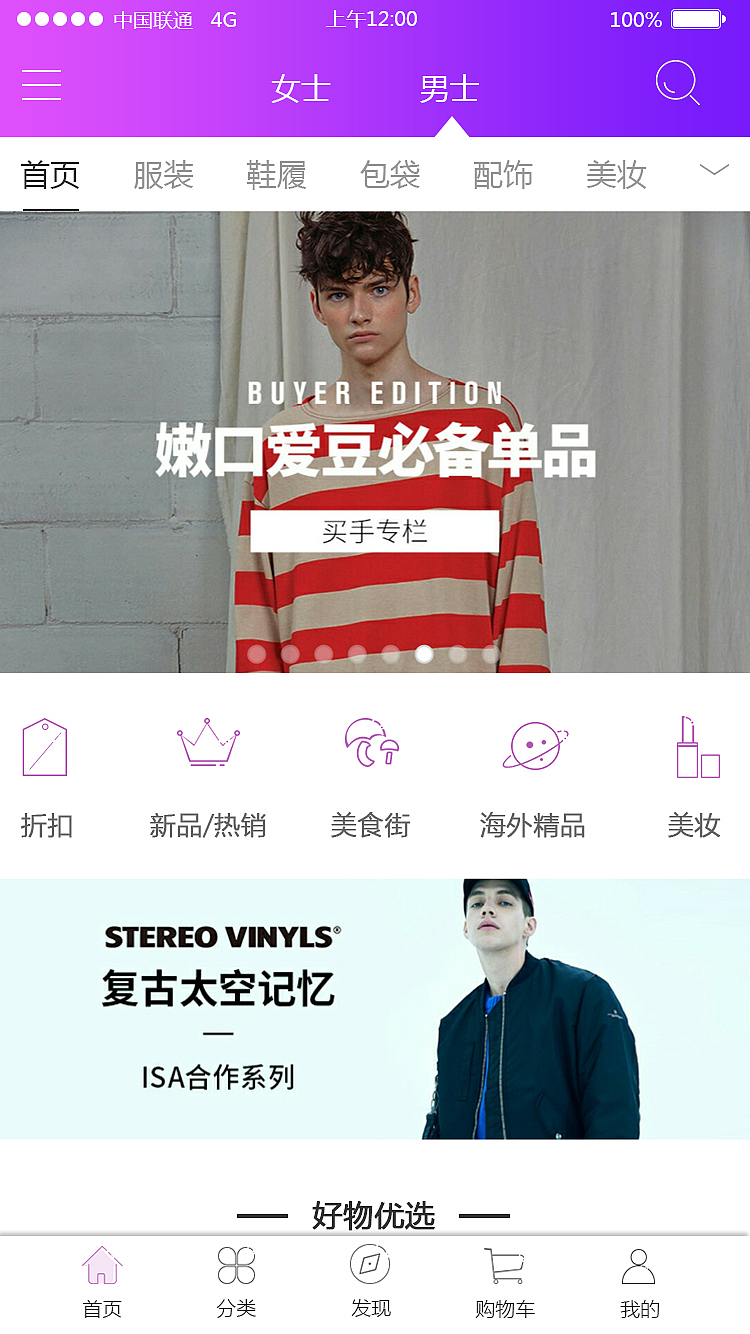The image size is (750, 1334).
Task: Switch to the 鞋履 tab
Action: pyautogui.click(x=276, y=176)
